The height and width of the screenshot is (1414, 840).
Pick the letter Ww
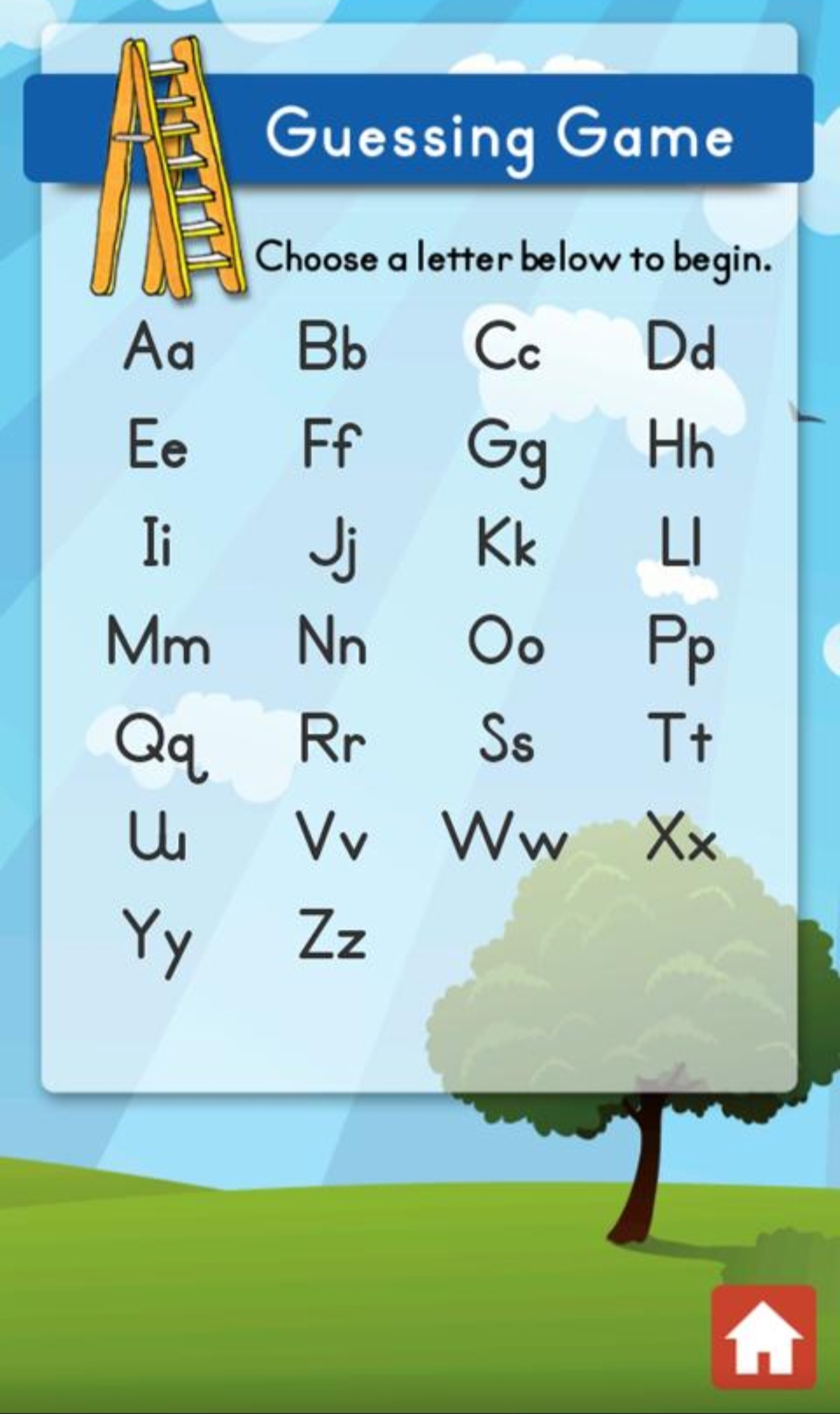pyautogui.click(x=506, y=837)
